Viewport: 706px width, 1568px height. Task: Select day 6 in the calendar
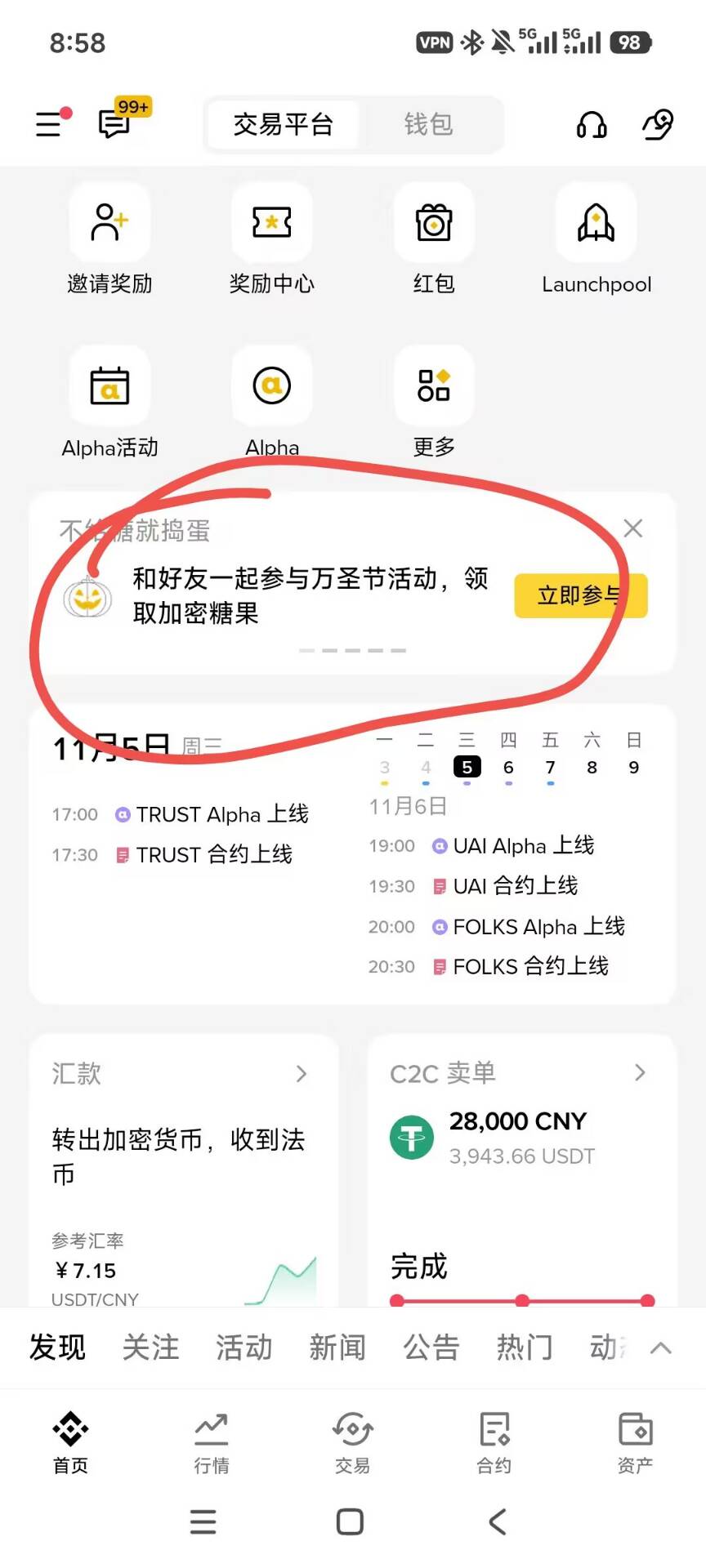coord(508,768)
